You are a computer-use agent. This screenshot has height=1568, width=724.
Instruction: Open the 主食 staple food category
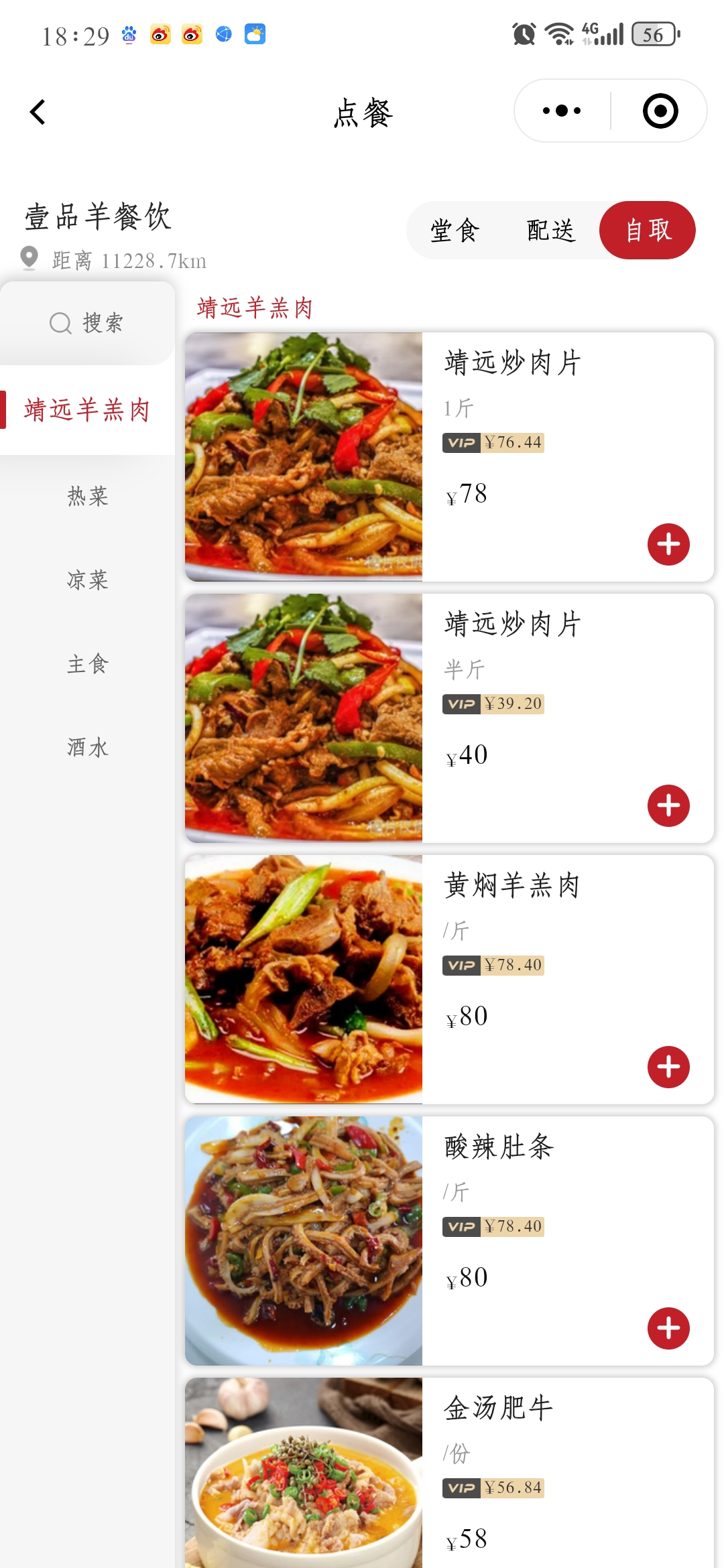[87, 664]
